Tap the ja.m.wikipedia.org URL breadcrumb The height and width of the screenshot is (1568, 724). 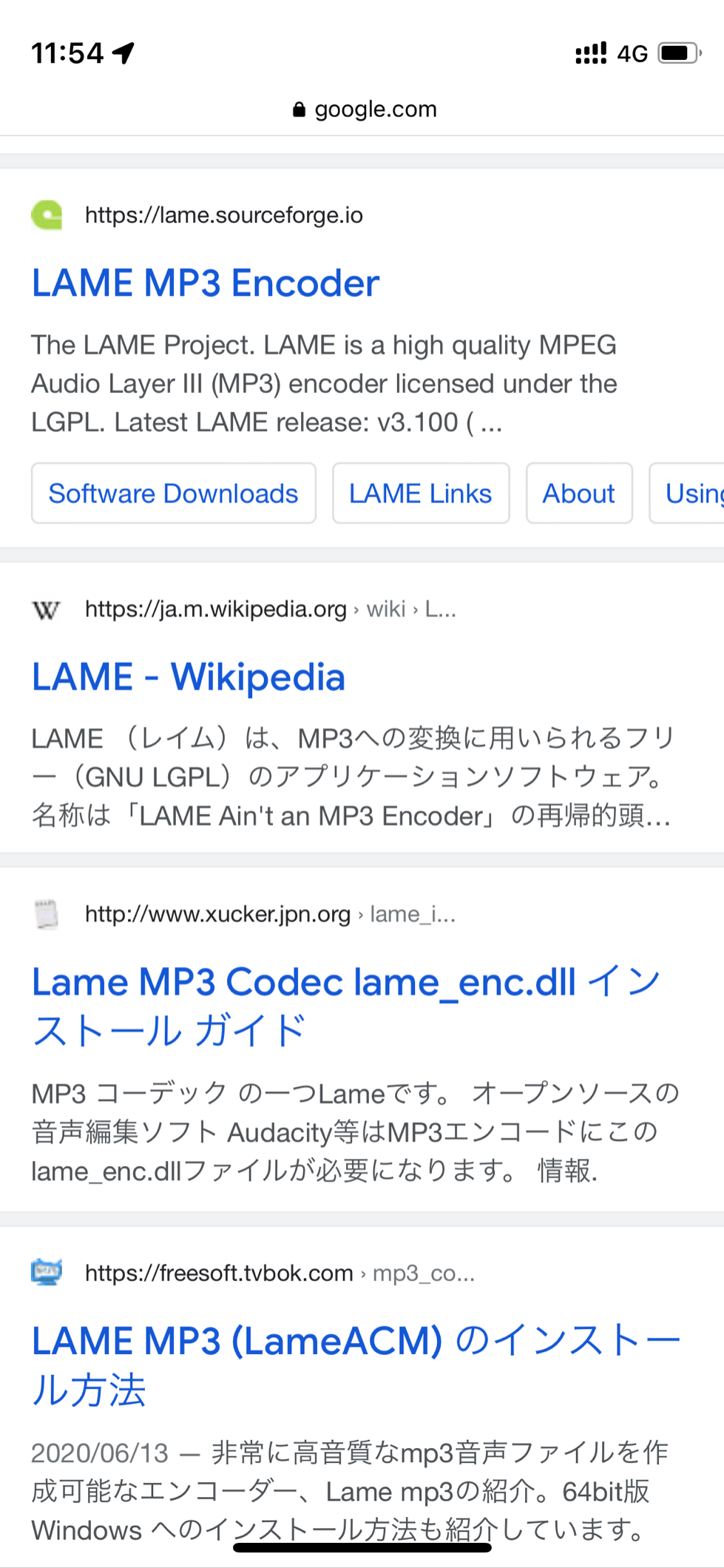click(269, 609)
